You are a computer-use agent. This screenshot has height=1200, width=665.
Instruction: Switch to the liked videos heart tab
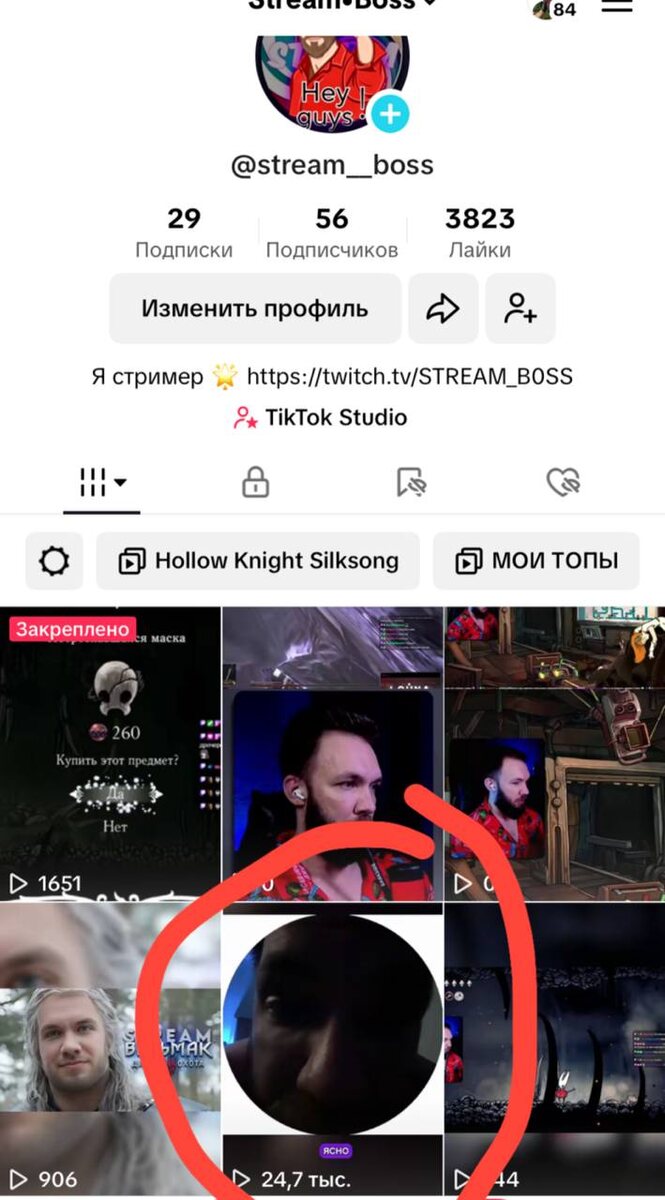[564, 484]
